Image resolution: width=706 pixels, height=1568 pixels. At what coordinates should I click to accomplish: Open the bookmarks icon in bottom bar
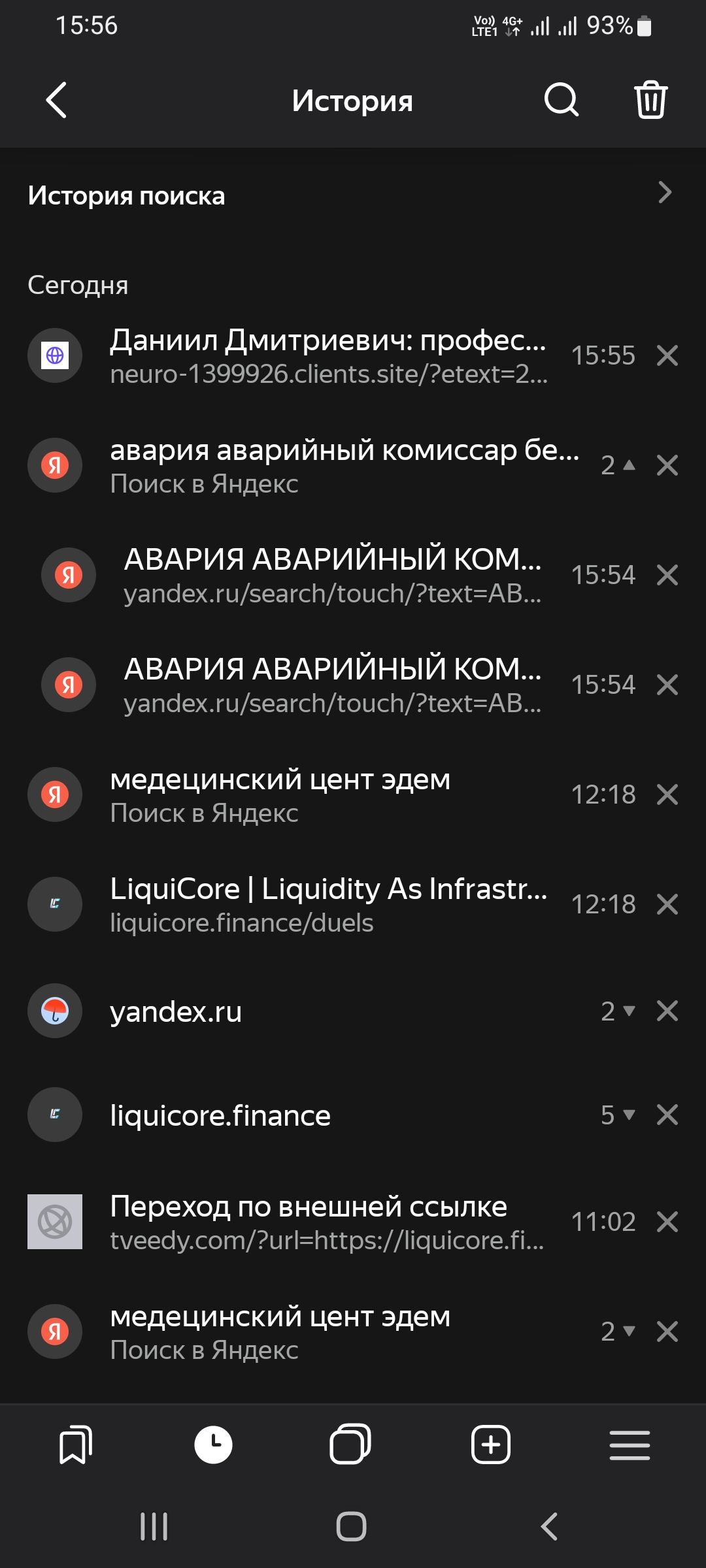[x=76, y=1445]
